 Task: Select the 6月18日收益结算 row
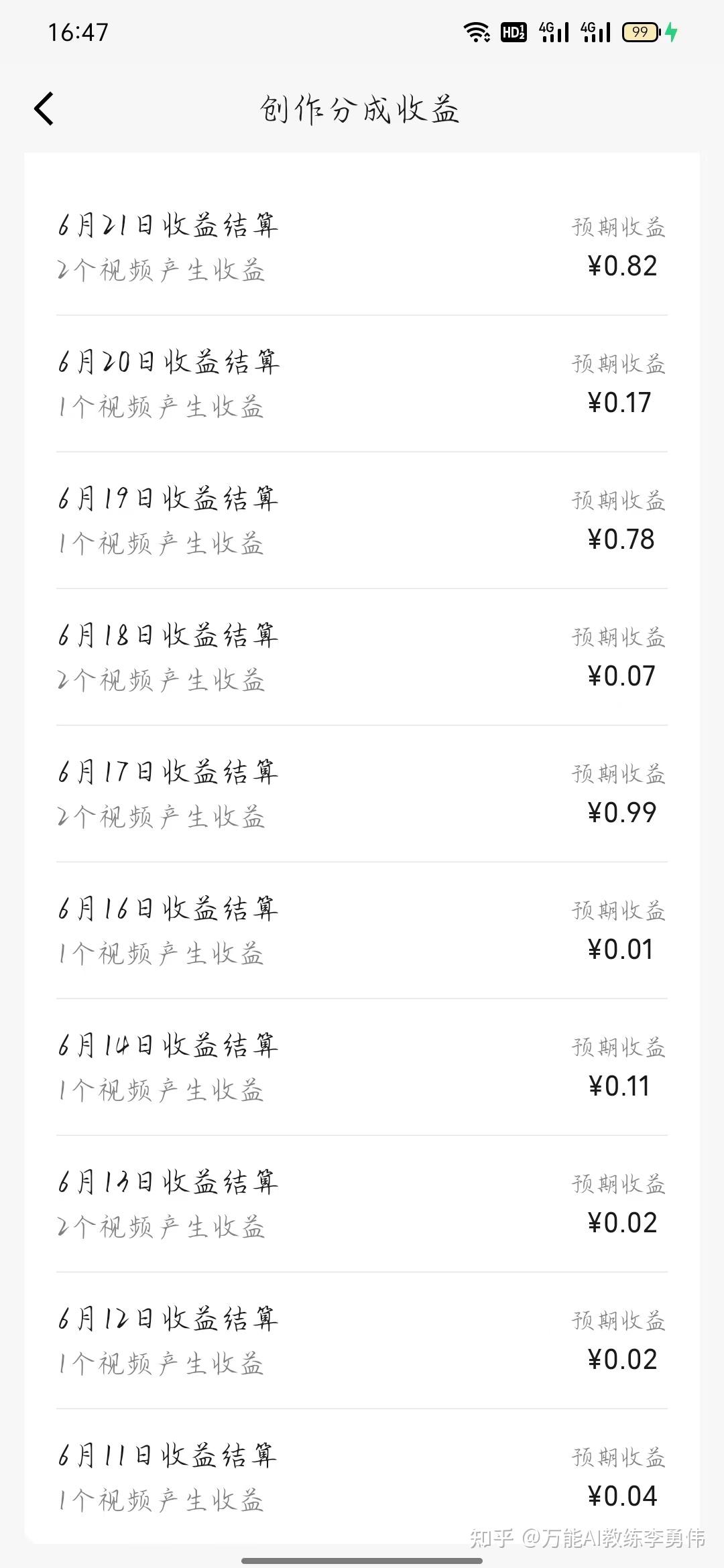(362, 657)
